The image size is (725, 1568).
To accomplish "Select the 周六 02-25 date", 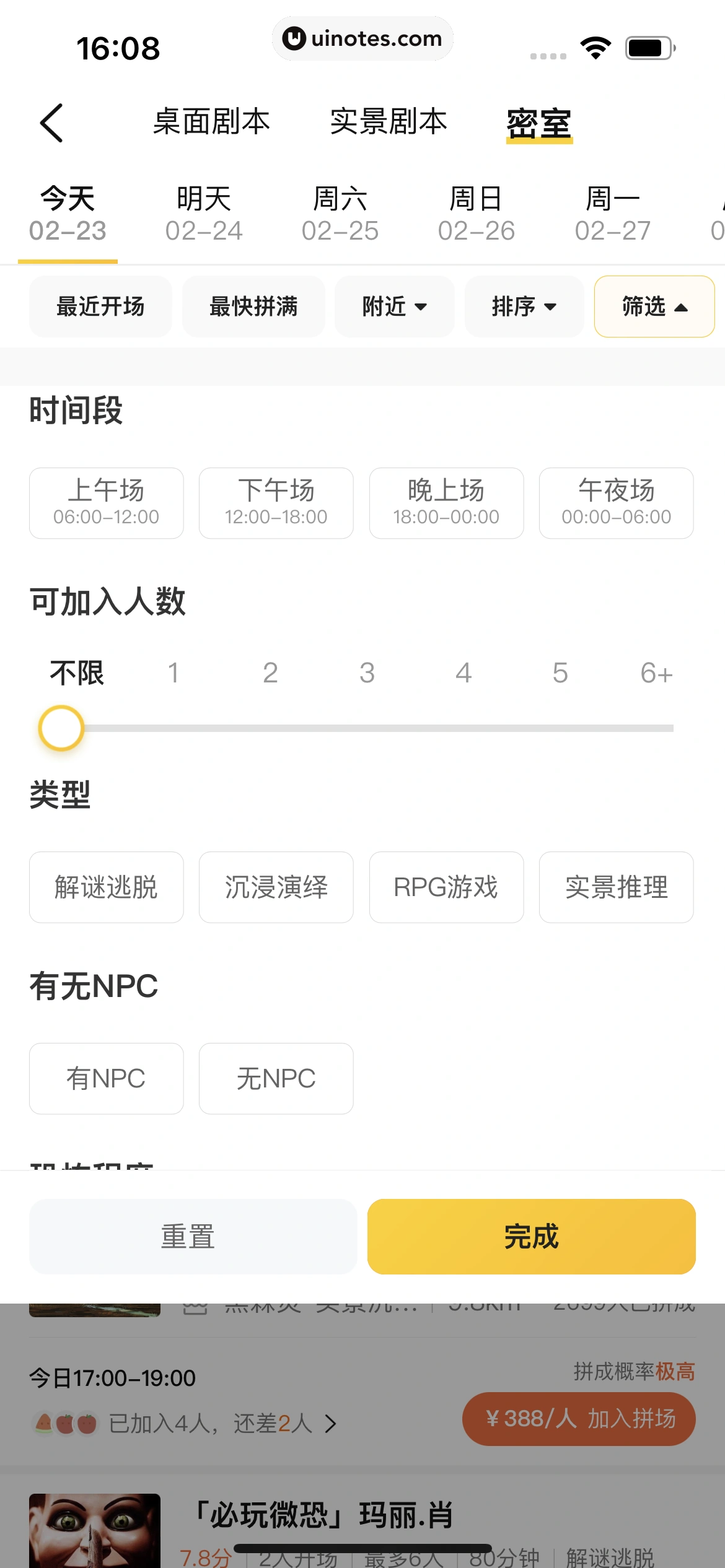I will [x=340, y=214].
